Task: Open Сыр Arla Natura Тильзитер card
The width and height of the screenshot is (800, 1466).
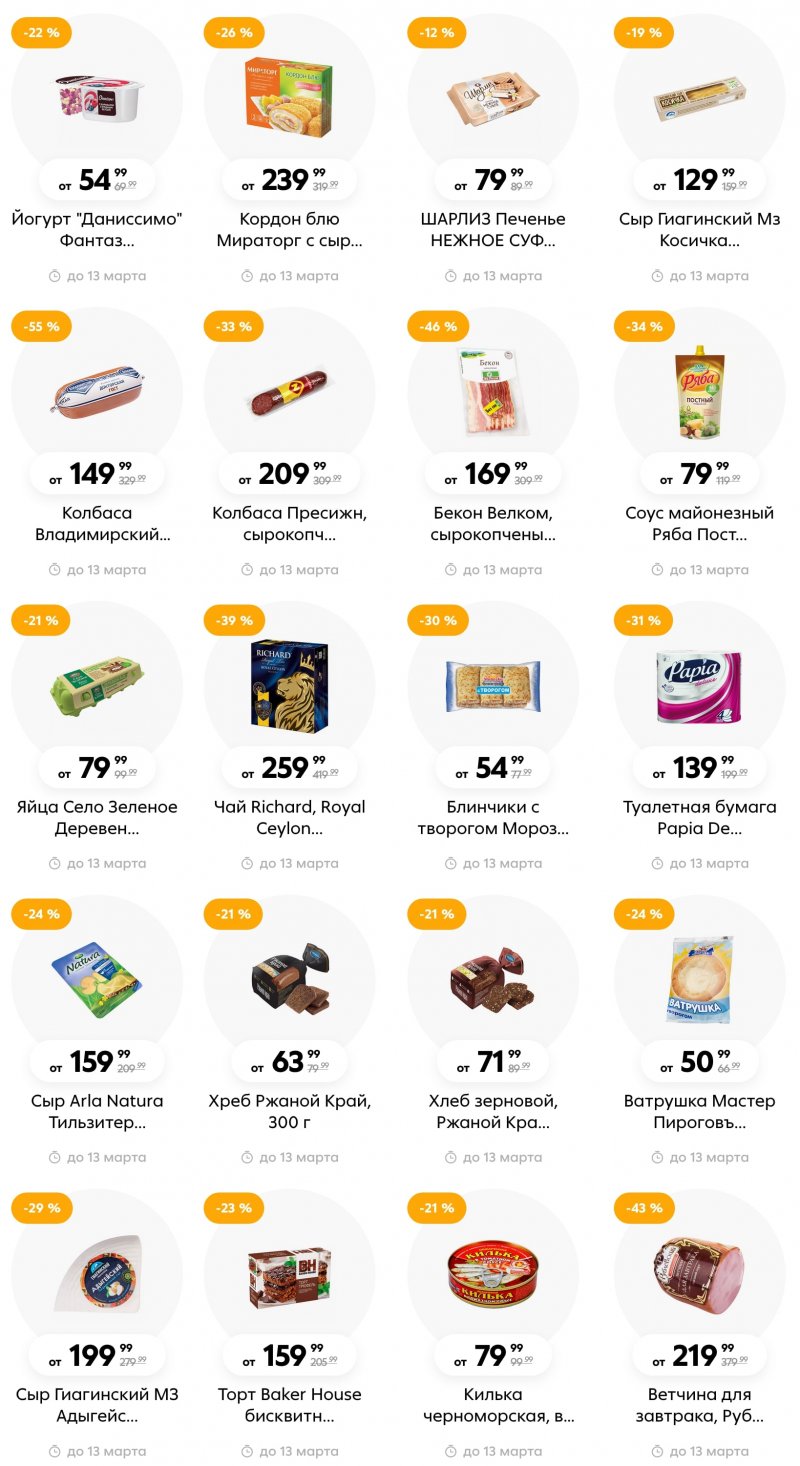Action: pos(97,982)
